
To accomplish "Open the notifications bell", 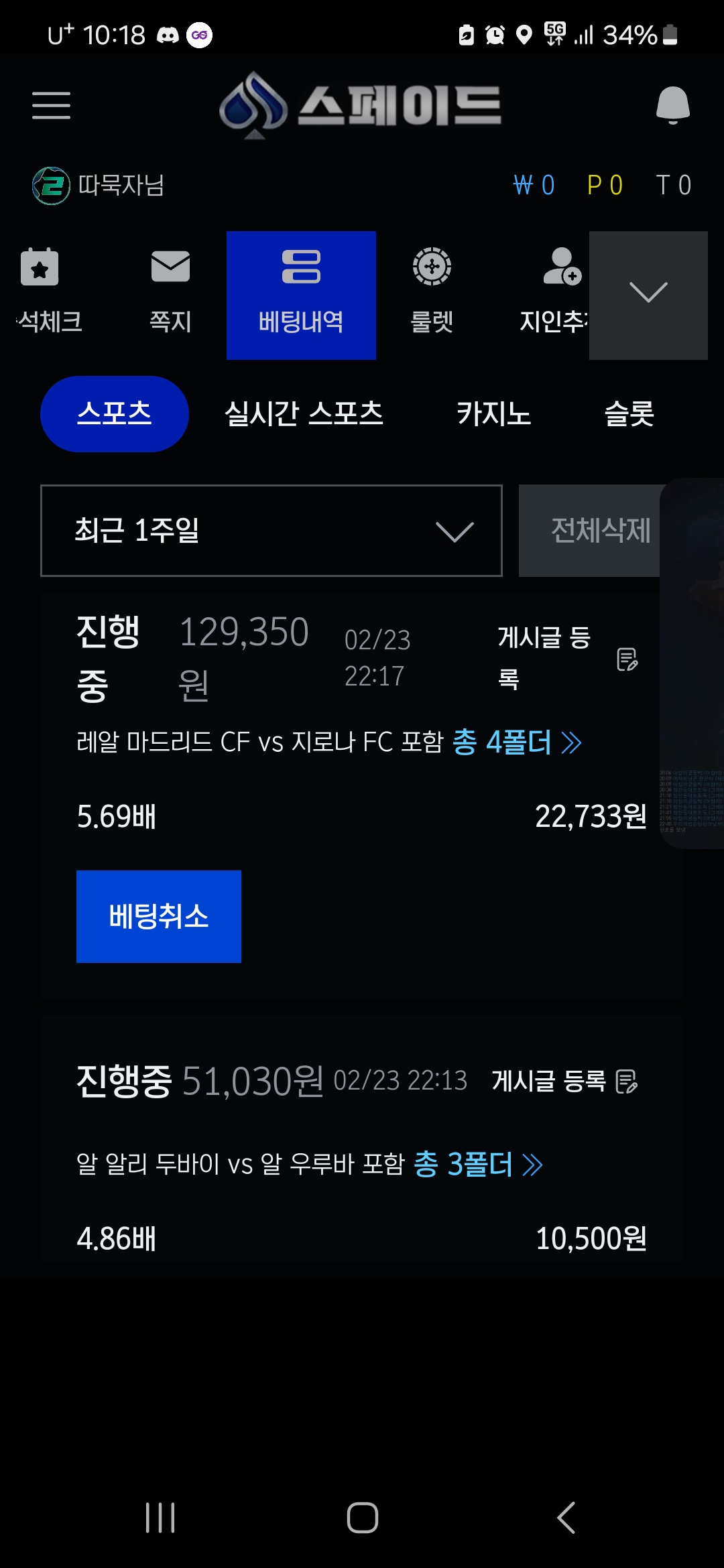I will pyautogui.click(x=672, y=105).
